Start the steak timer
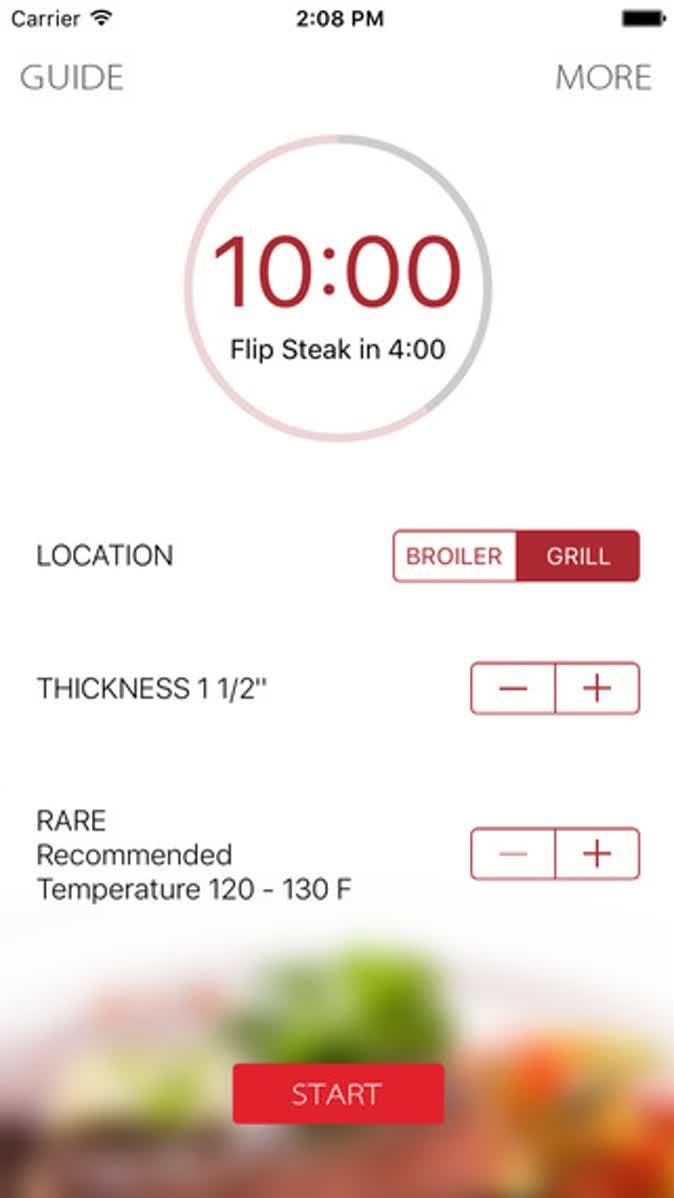 [x=337, y=1094]
